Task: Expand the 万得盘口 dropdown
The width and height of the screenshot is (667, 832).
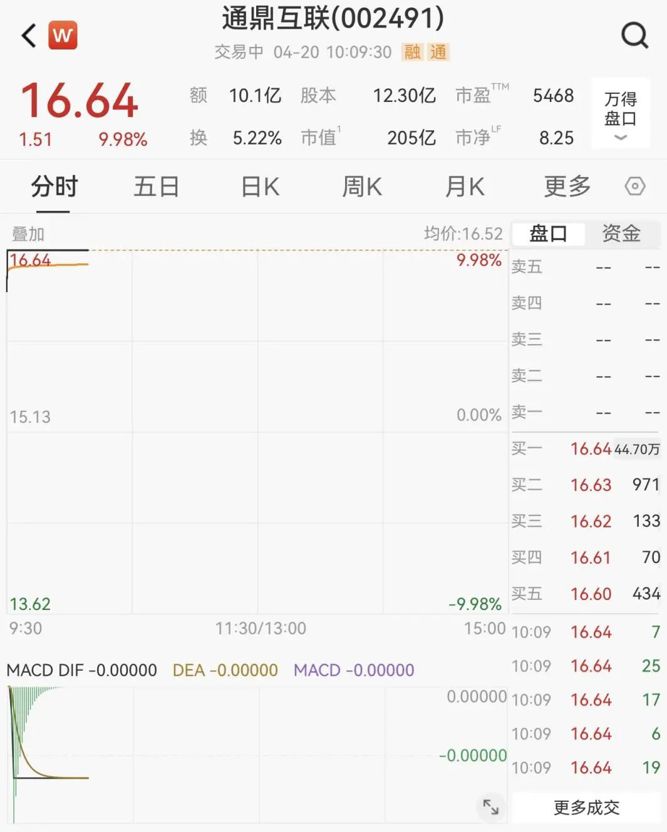Action: tap(620, 114)
